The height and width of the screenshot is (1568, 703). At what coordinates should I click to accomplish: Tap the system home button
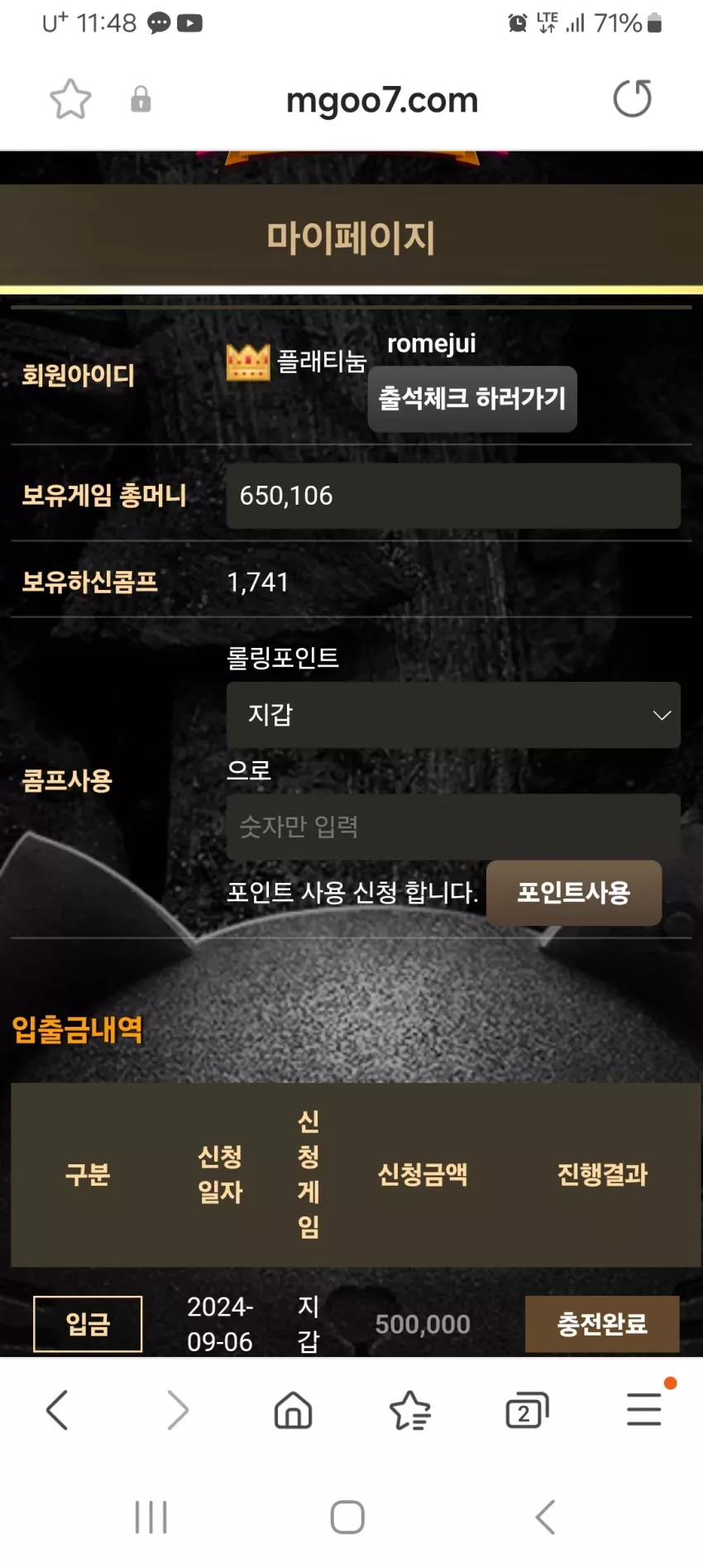click(x=347, y=1517)
